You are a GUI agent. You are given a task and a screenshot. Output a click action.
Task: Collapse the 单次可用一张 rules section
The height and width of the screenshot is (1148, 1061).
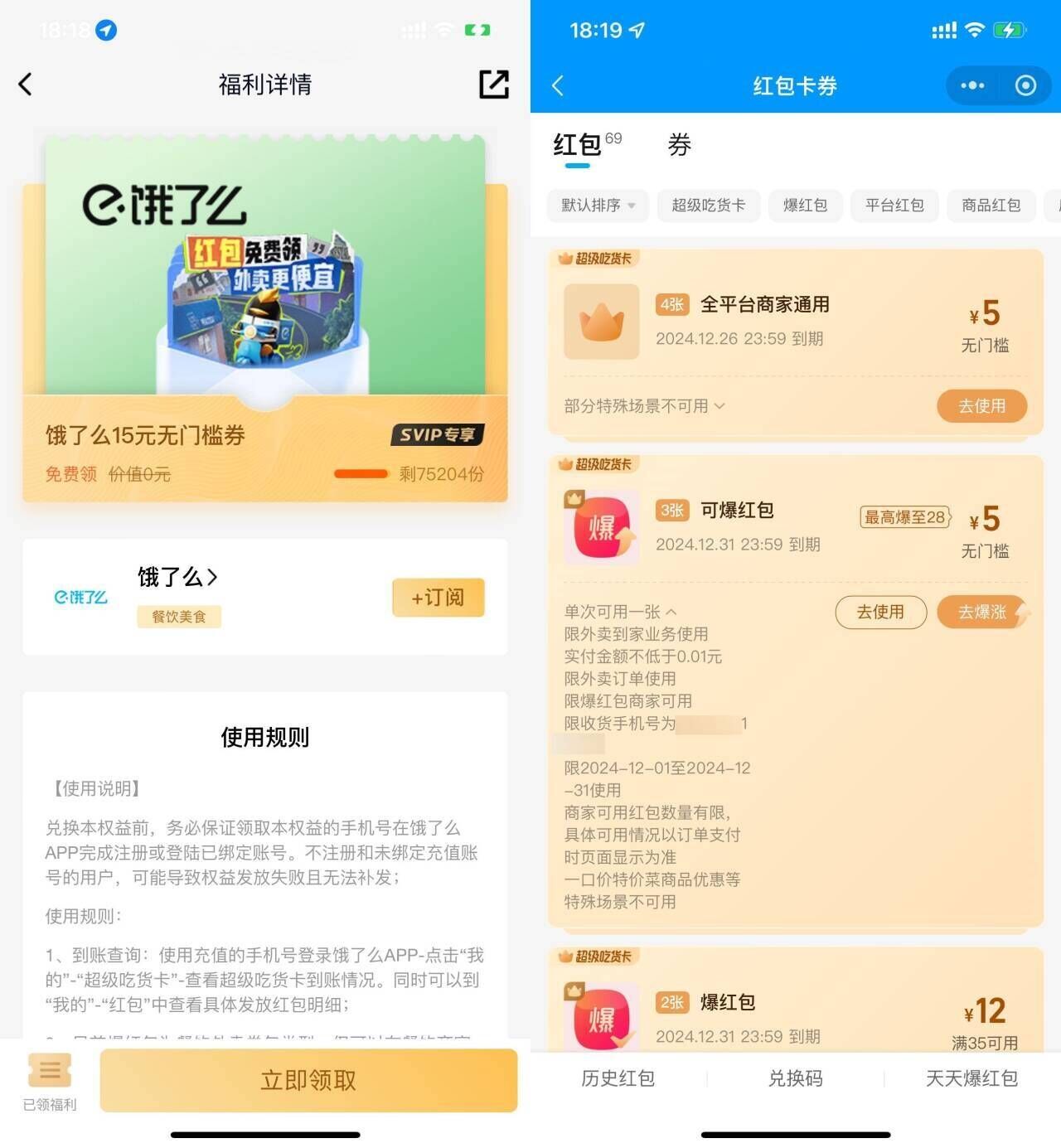click(x=618, y=612)
